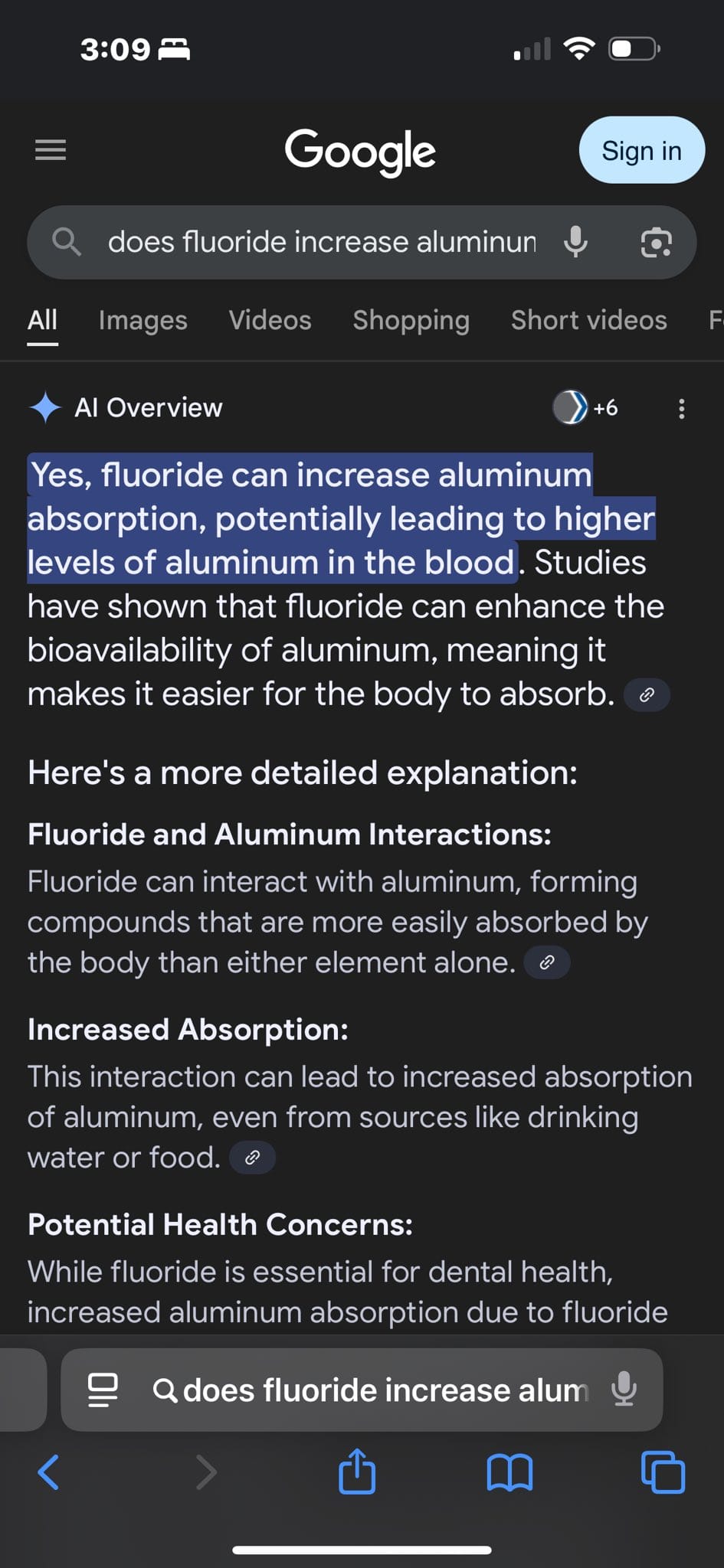Screen dimensions: 724x1568
Task: Switch to the Images tab
Action: point(143,320)
